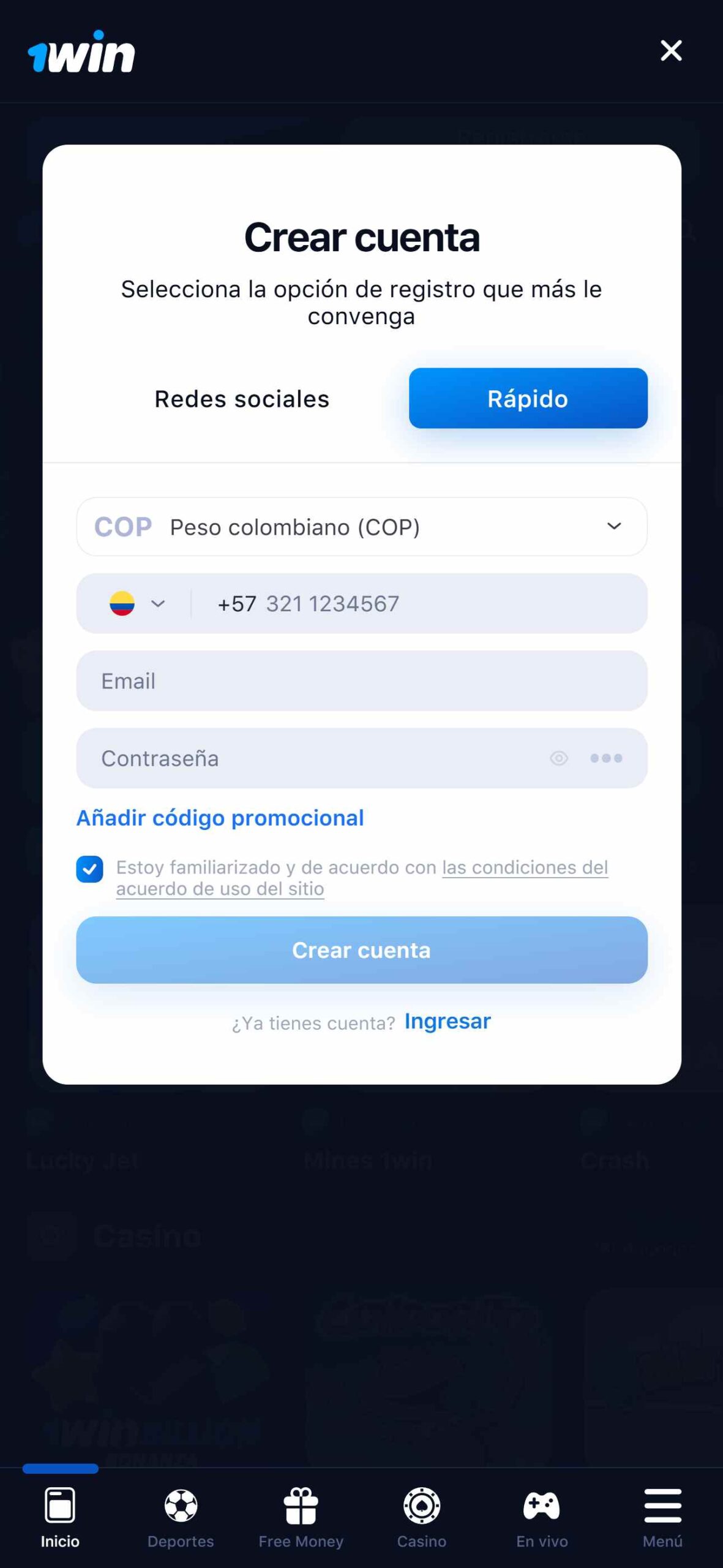
Task: Open las condiciones del acuerdo de uso link
Action: click(x=362, y=878)
